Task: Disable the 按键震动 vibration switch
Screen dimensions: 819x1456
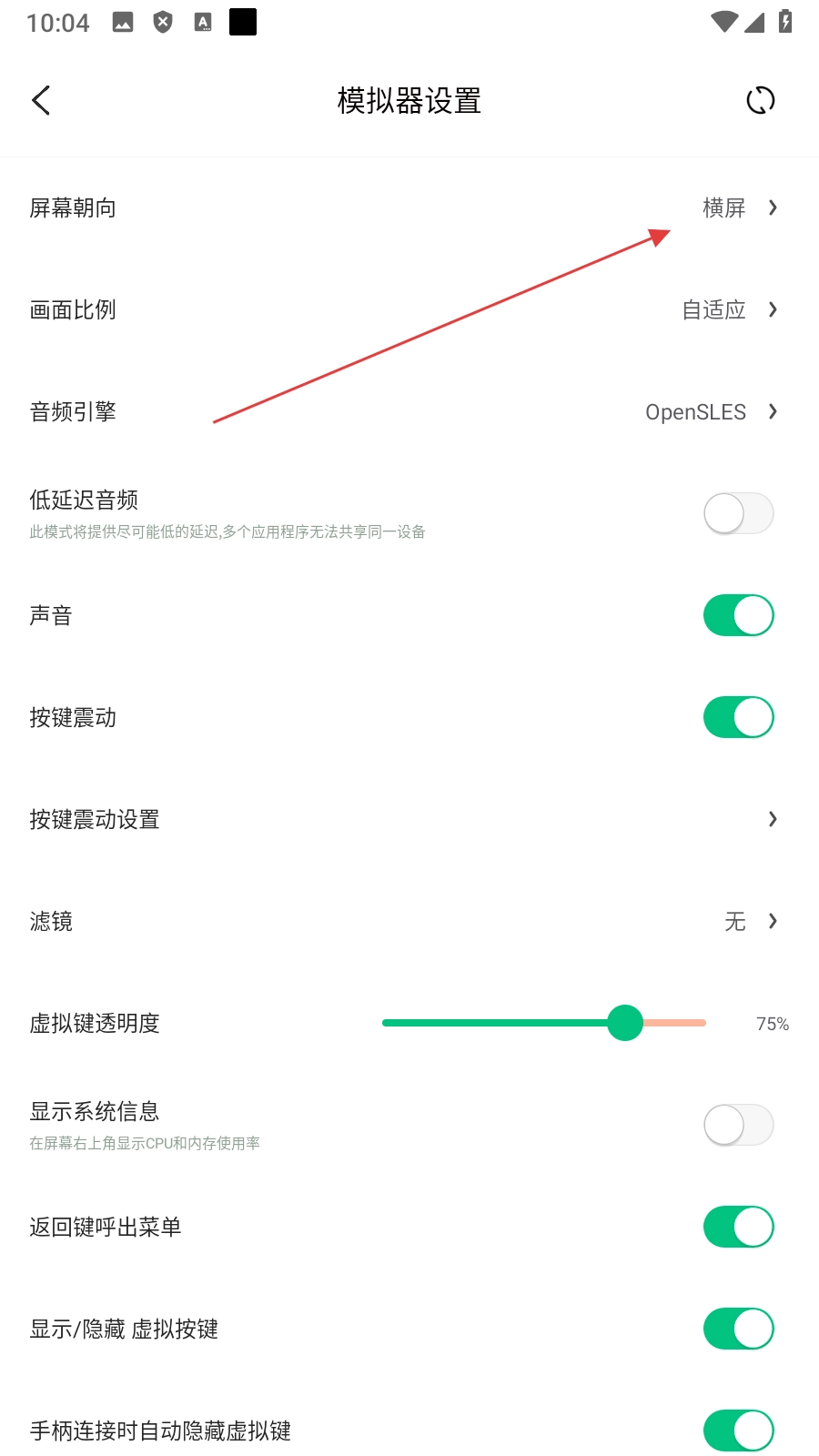Action: point(738,717)
